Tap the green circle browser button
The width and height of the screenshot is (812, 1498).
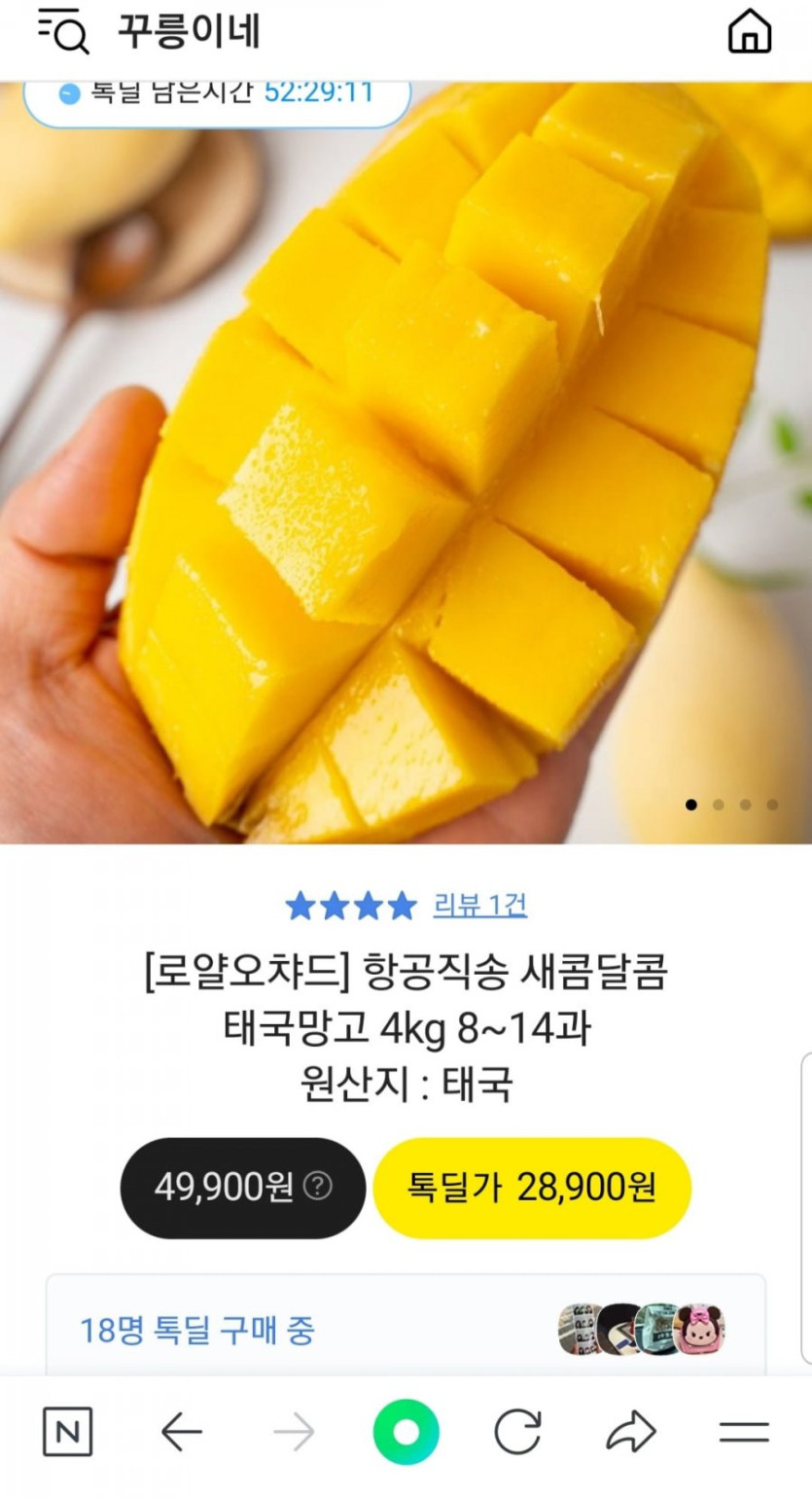(406, 1432)
